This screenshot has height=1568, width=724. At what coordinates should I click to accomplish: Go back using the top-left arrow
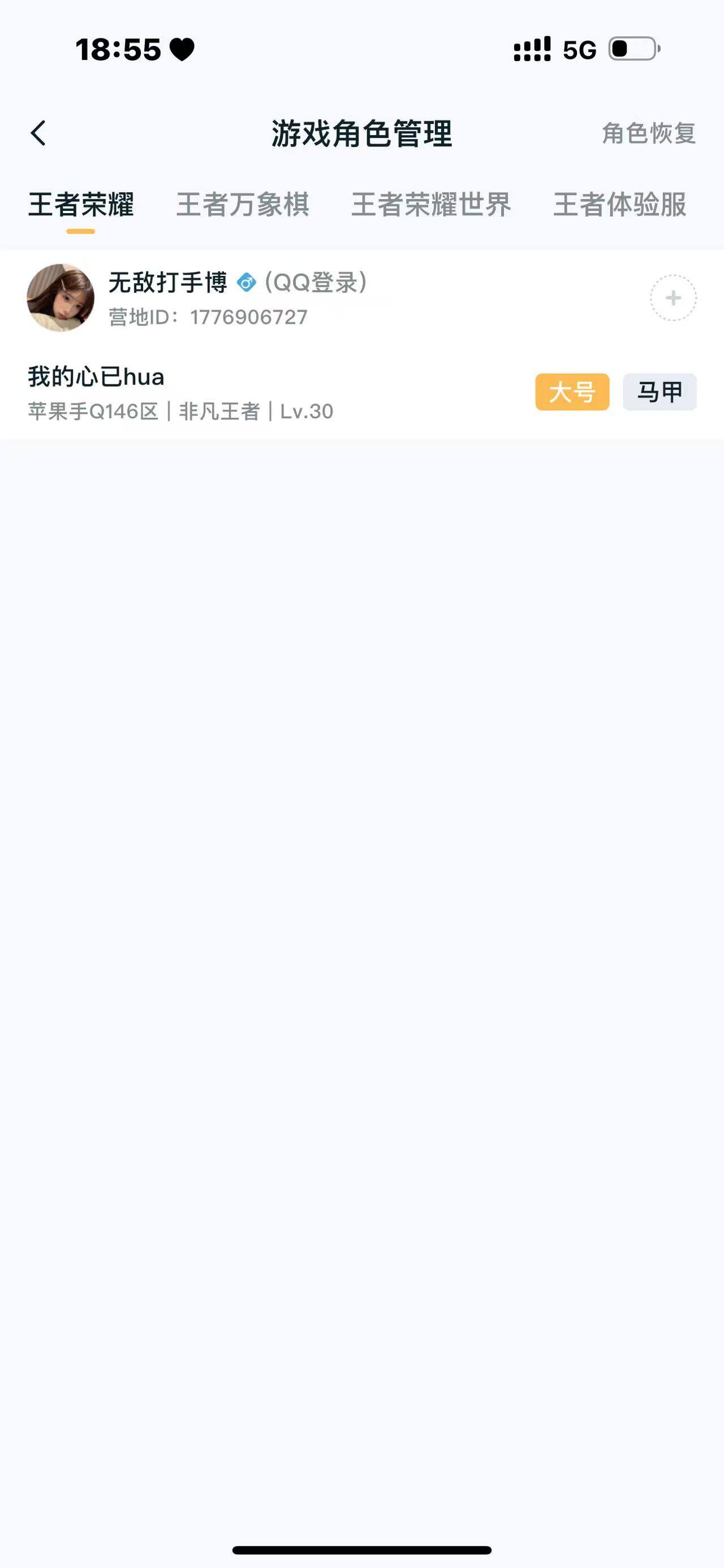38,133
